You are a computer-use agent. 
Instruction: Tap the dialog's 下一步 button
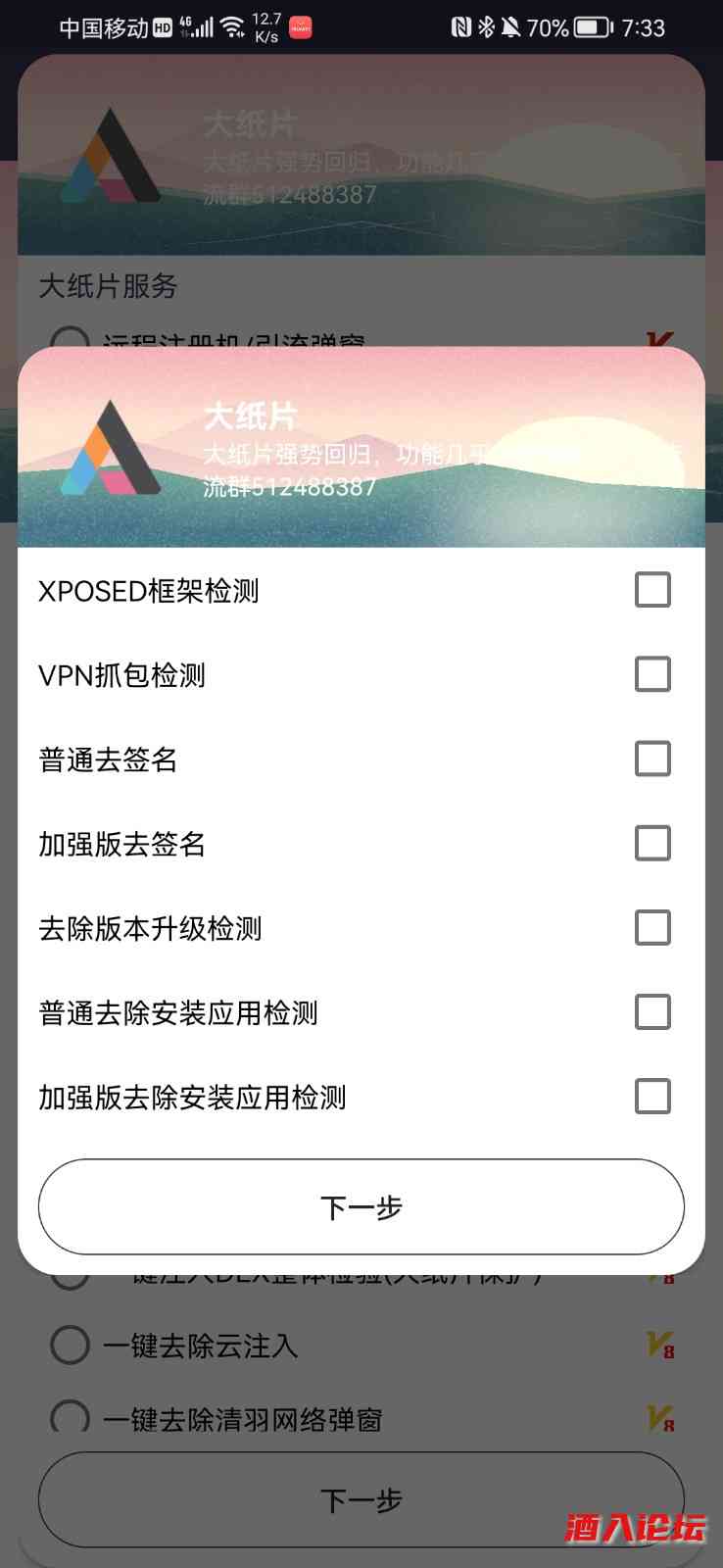[x=361, y=1206]
